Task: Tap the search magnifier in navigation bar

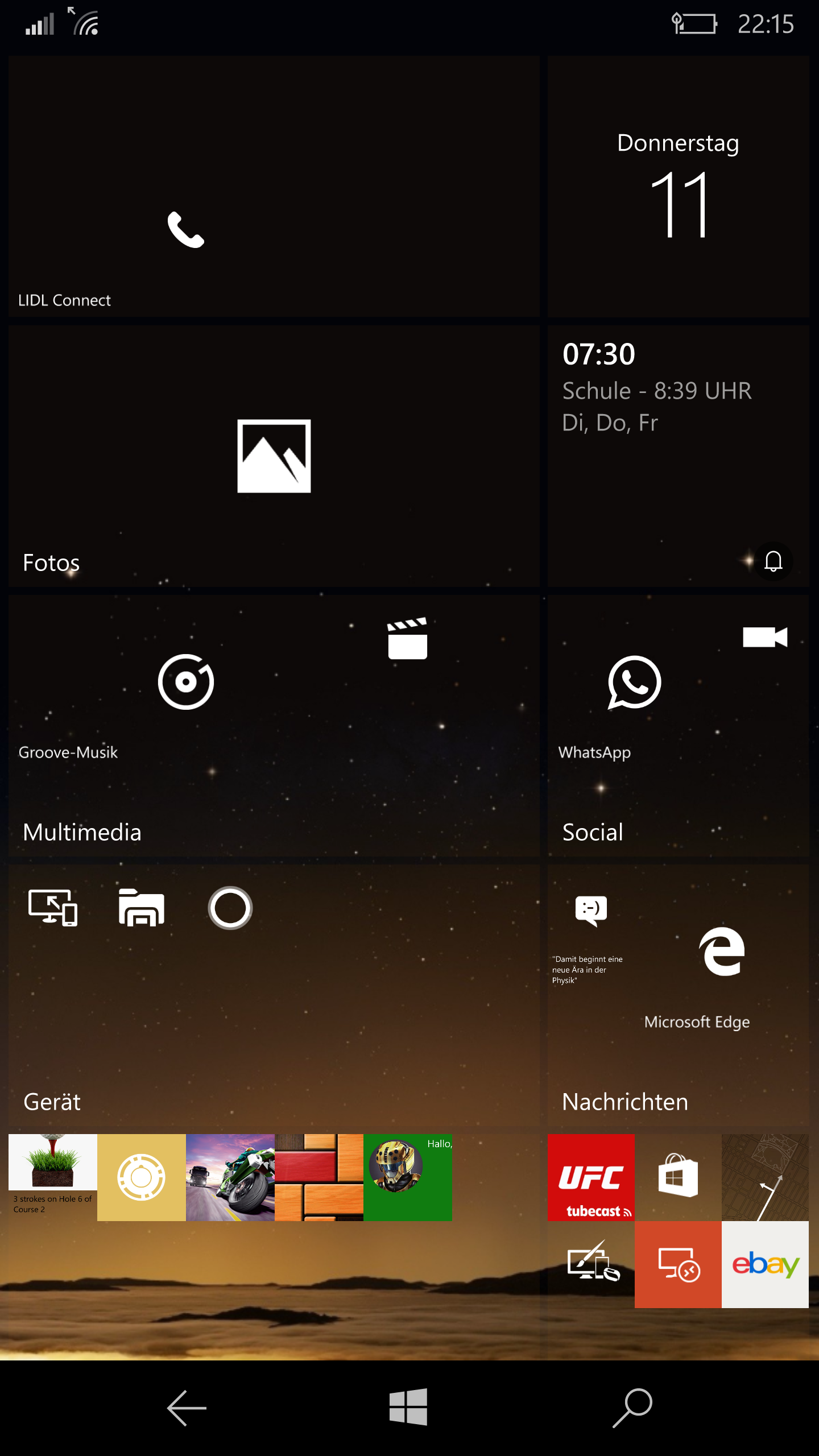Action: tap(632, 1408)
